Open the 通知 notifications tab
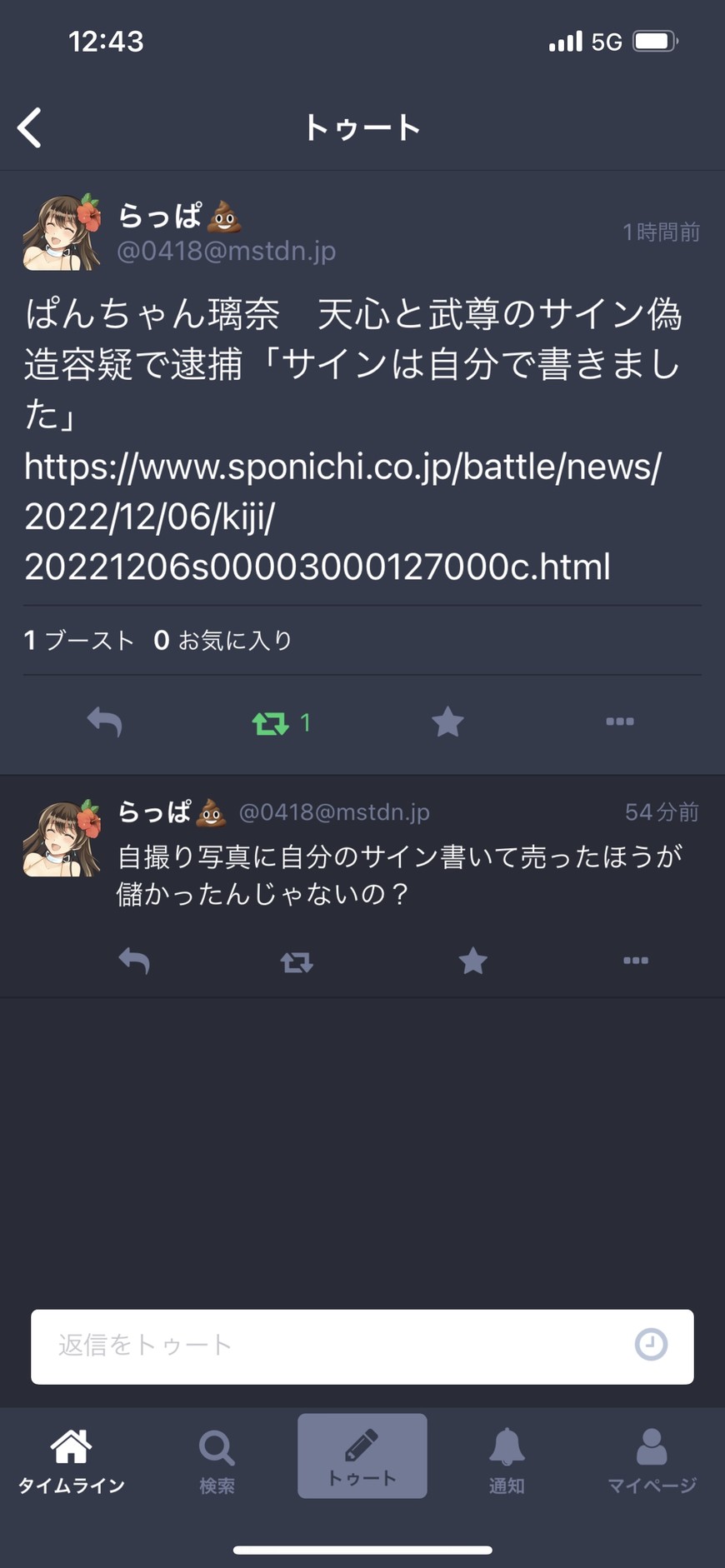This screenshot has height=1568, width=725. (507, 1460)
